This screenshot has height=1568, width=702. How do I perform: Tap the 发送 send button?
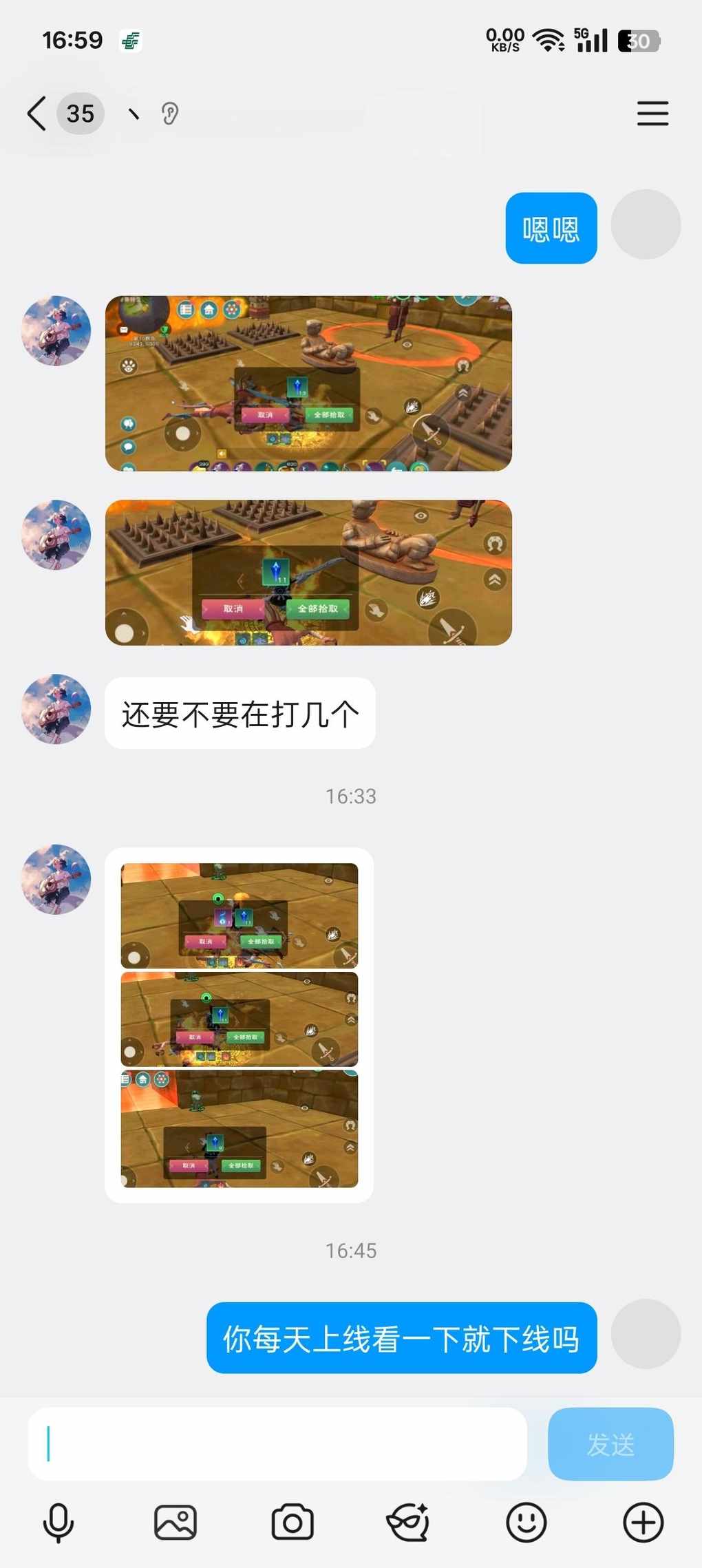pyautogui.click(x=610, y=1443)
